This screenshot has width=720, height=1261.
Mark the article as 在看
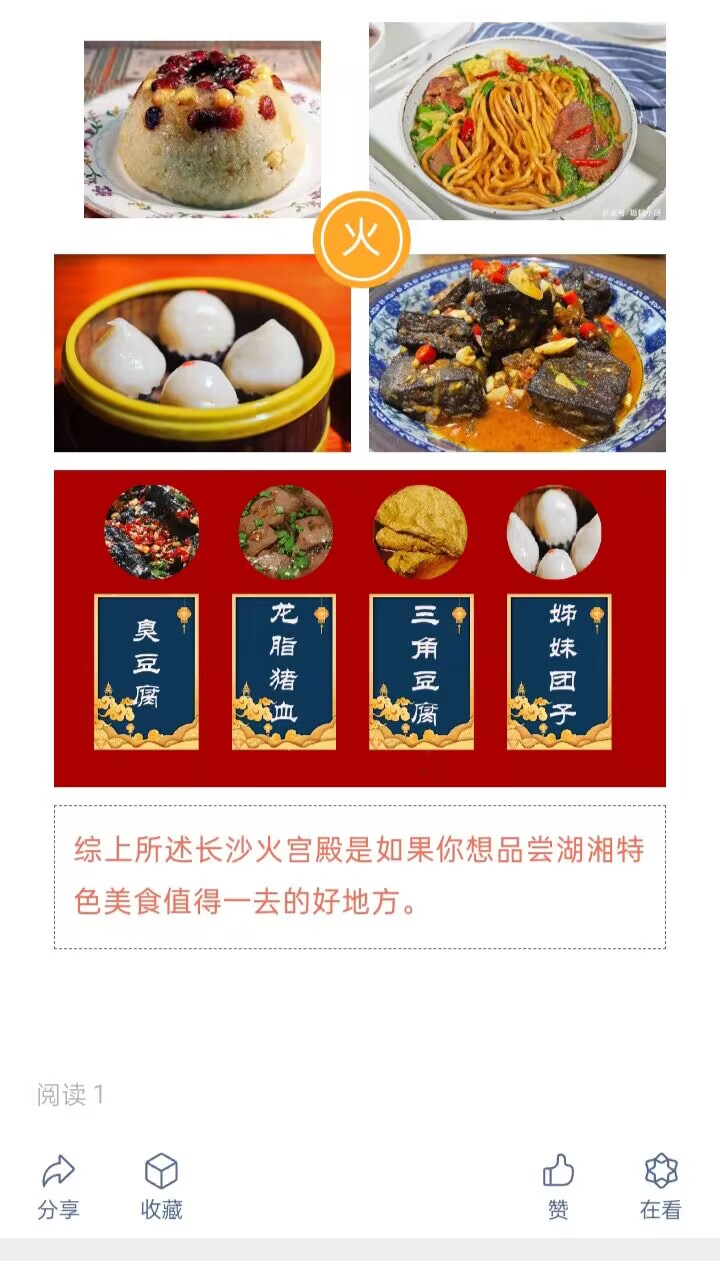pos(661,1187)
